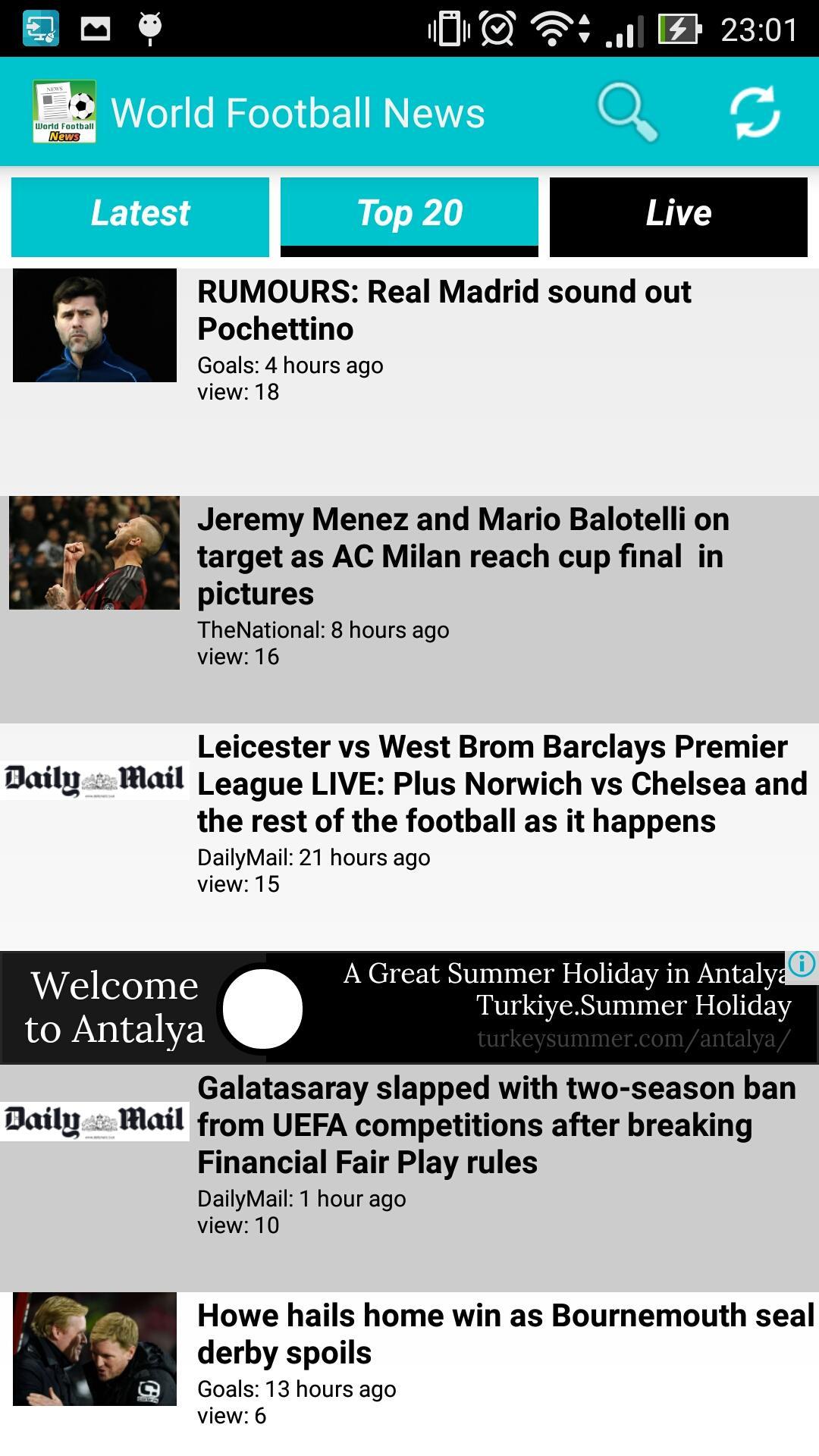Open the search in World Football News
Viewport: 819px width, 1456px height.
tap(626, 112)
